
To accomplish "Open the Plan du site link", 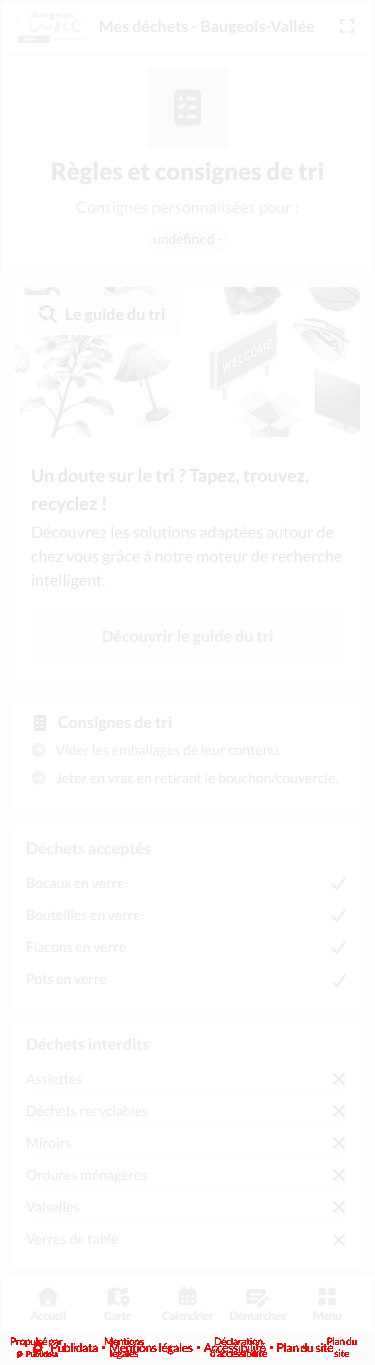I will click(x=305, y=1348).
